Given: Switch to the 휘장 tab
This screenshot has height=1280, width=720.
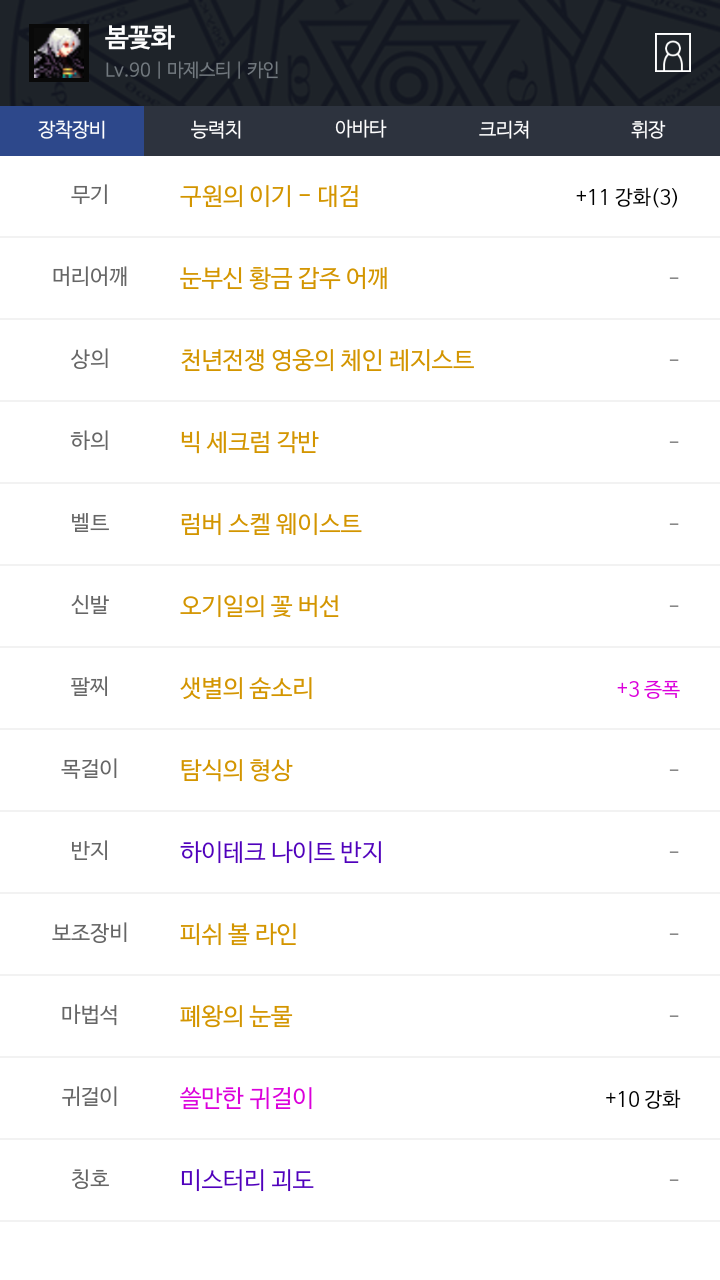Looking at the screenshot, I should [648, 130].
